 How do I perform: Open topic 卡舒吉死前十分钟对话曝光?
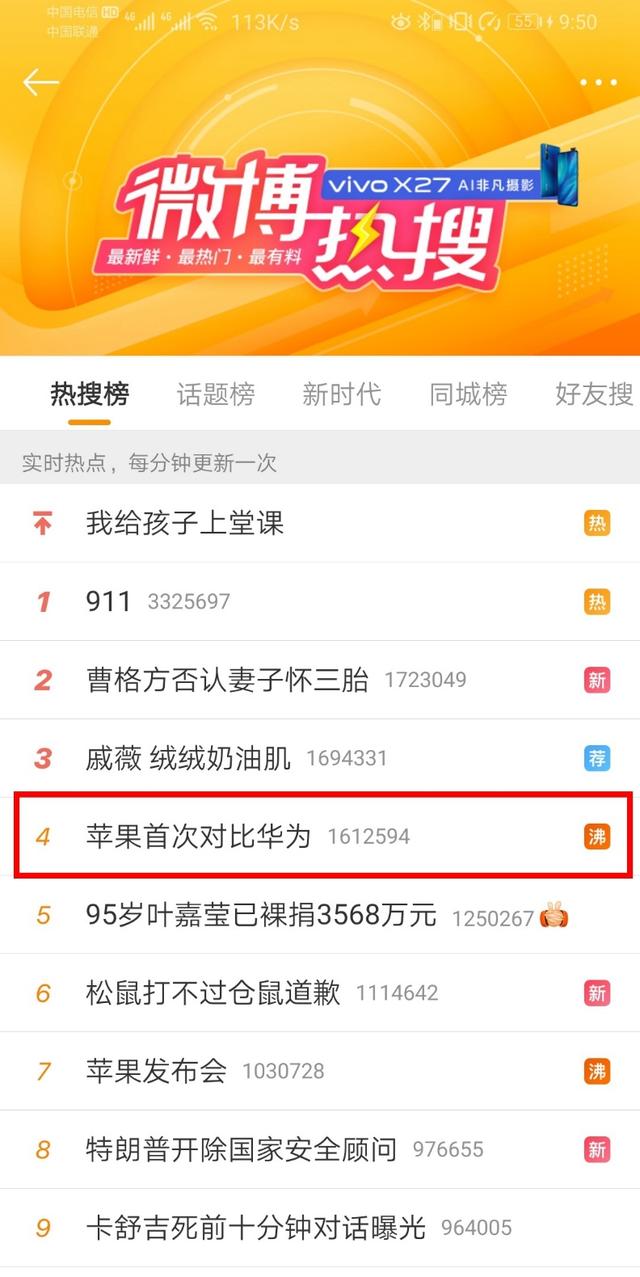point(256,1228)
